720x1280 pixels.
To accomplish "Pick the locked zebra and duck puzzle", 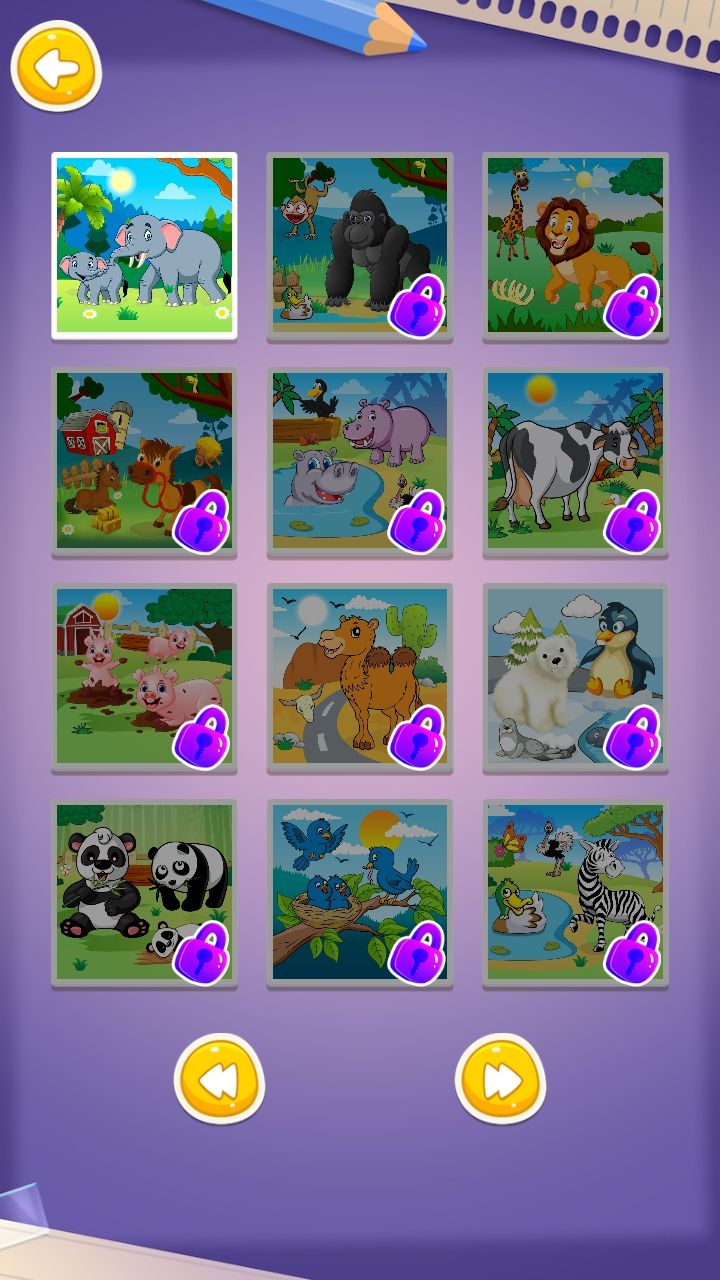I will (x=575, y=893).
